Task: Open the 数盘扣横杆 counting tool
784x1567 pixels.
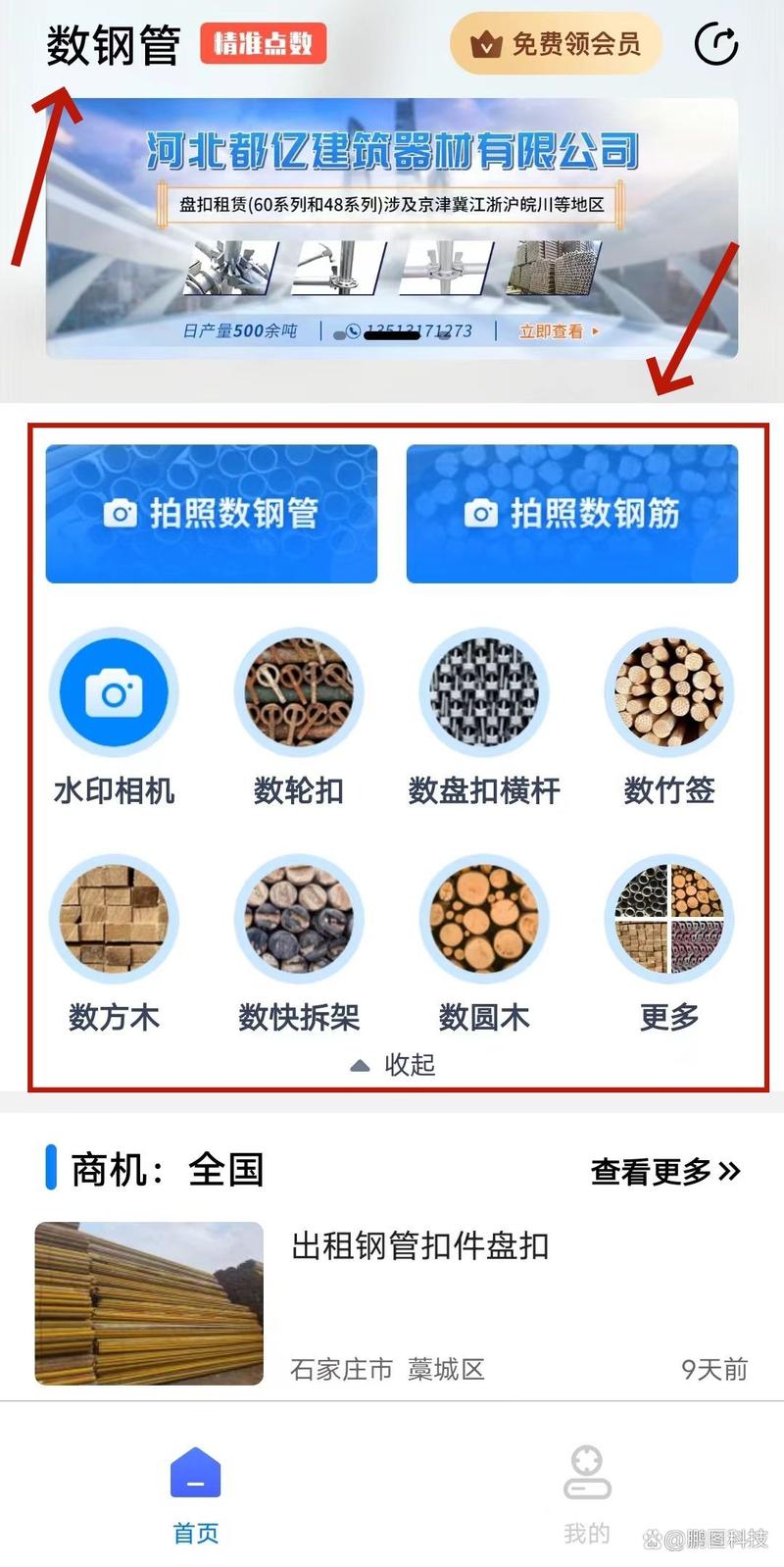Action: [483, 692]
